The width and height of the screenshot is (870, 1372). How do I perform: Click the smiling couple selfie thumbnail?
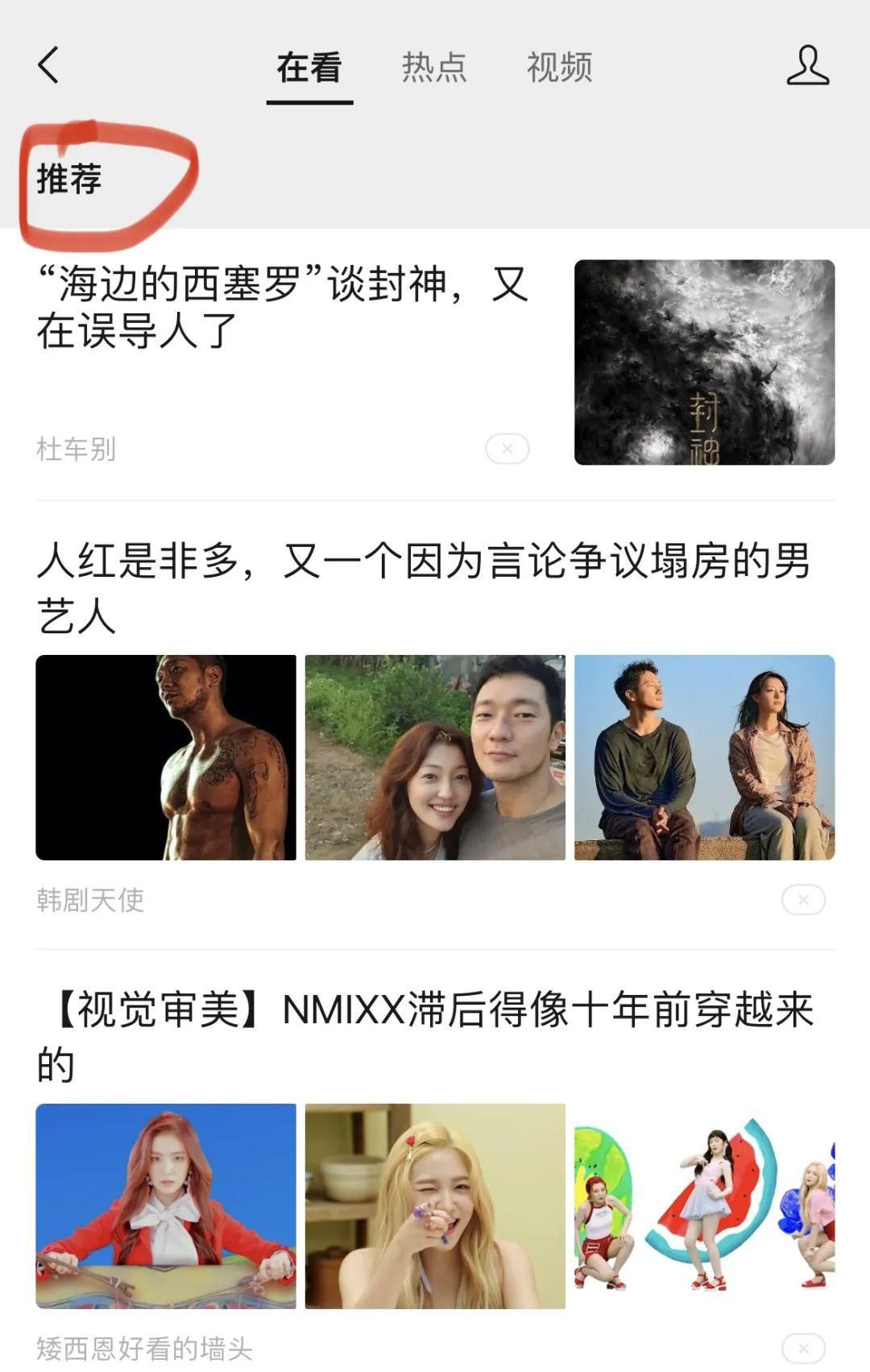[x=435, y=757]
